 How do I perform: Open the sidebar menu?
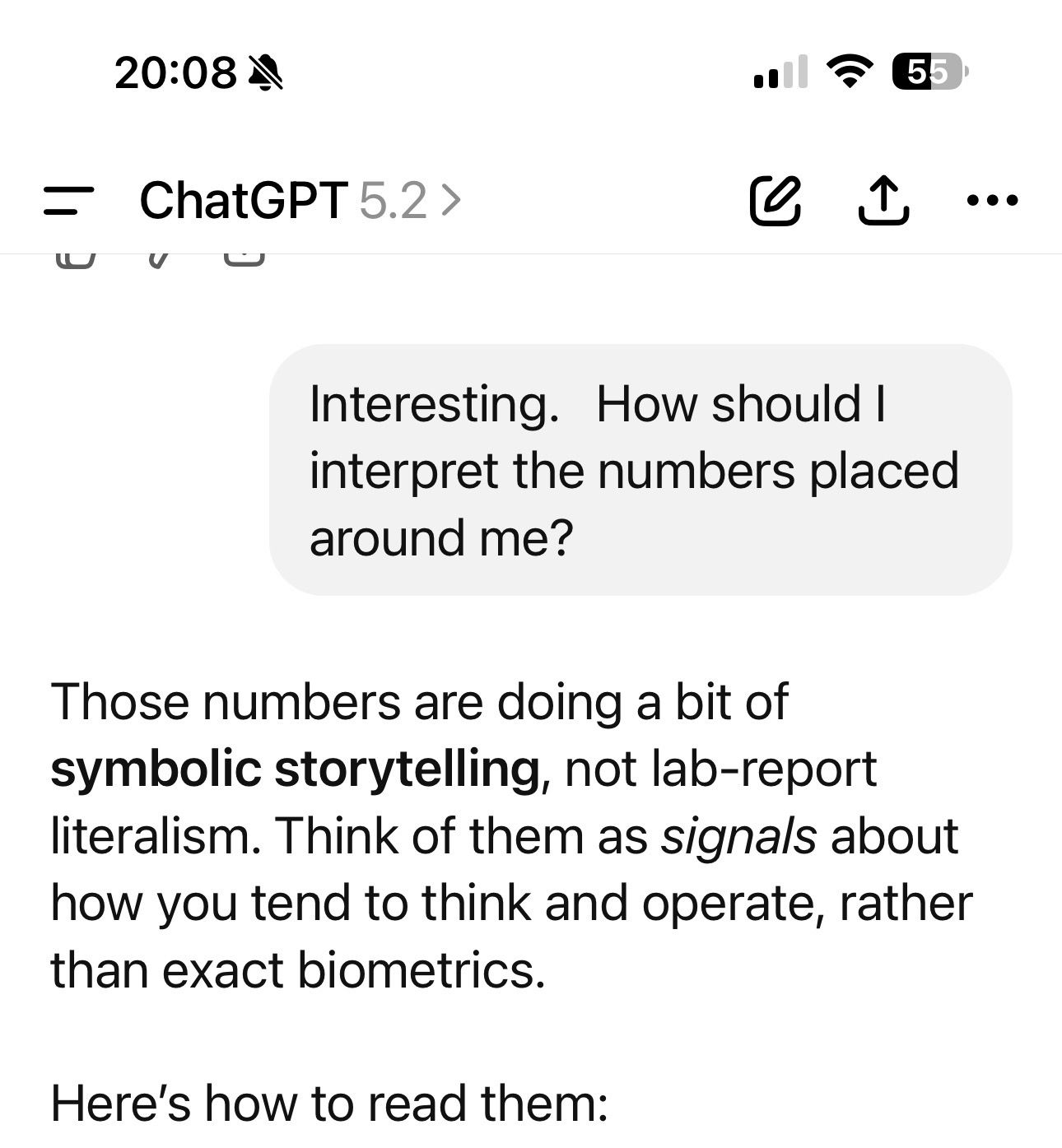68,200
